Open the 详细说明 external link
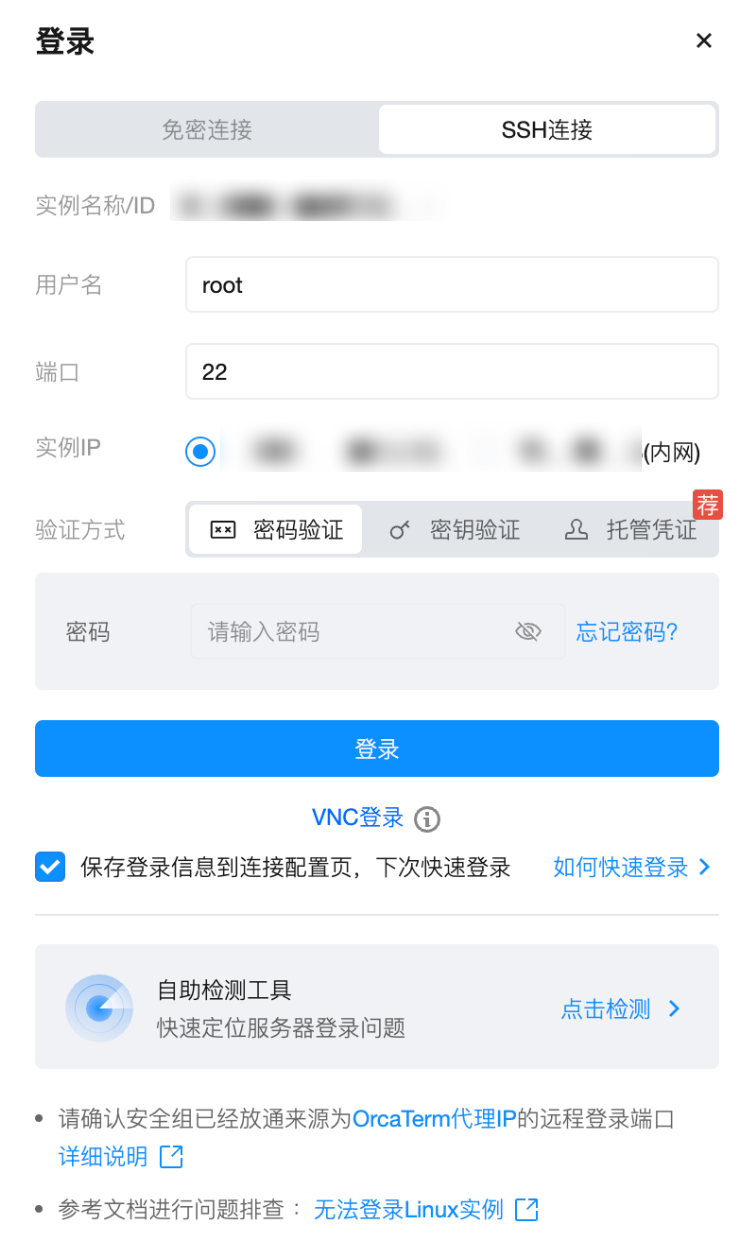The width and height of the screenshot is (750, 1251). click(121, 1157)
